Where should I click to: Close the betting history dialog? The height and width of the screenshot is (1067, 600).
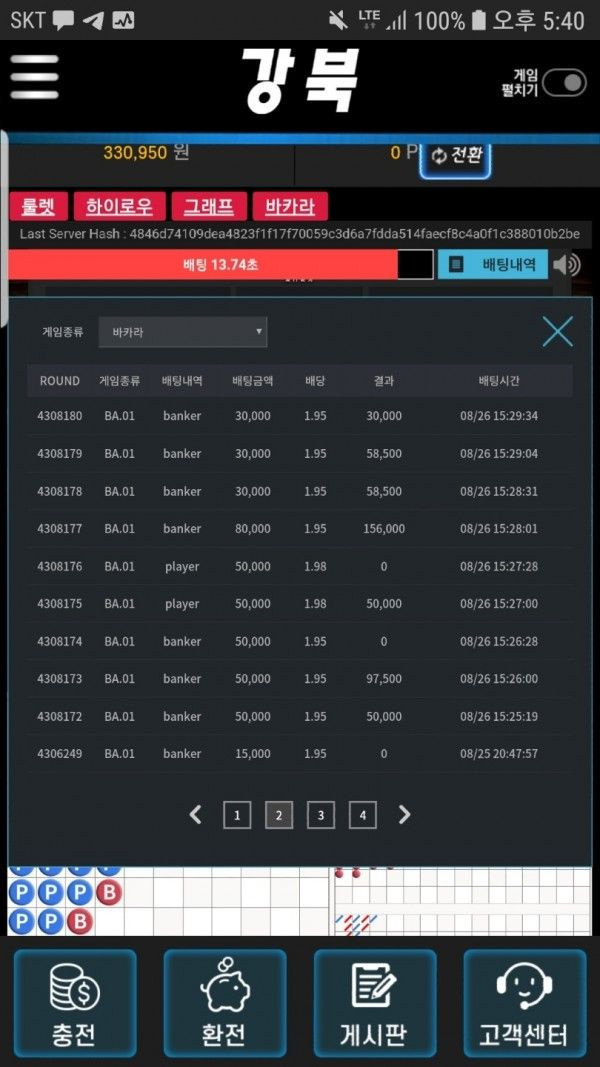pyautogui.click(x=557, y=331)
